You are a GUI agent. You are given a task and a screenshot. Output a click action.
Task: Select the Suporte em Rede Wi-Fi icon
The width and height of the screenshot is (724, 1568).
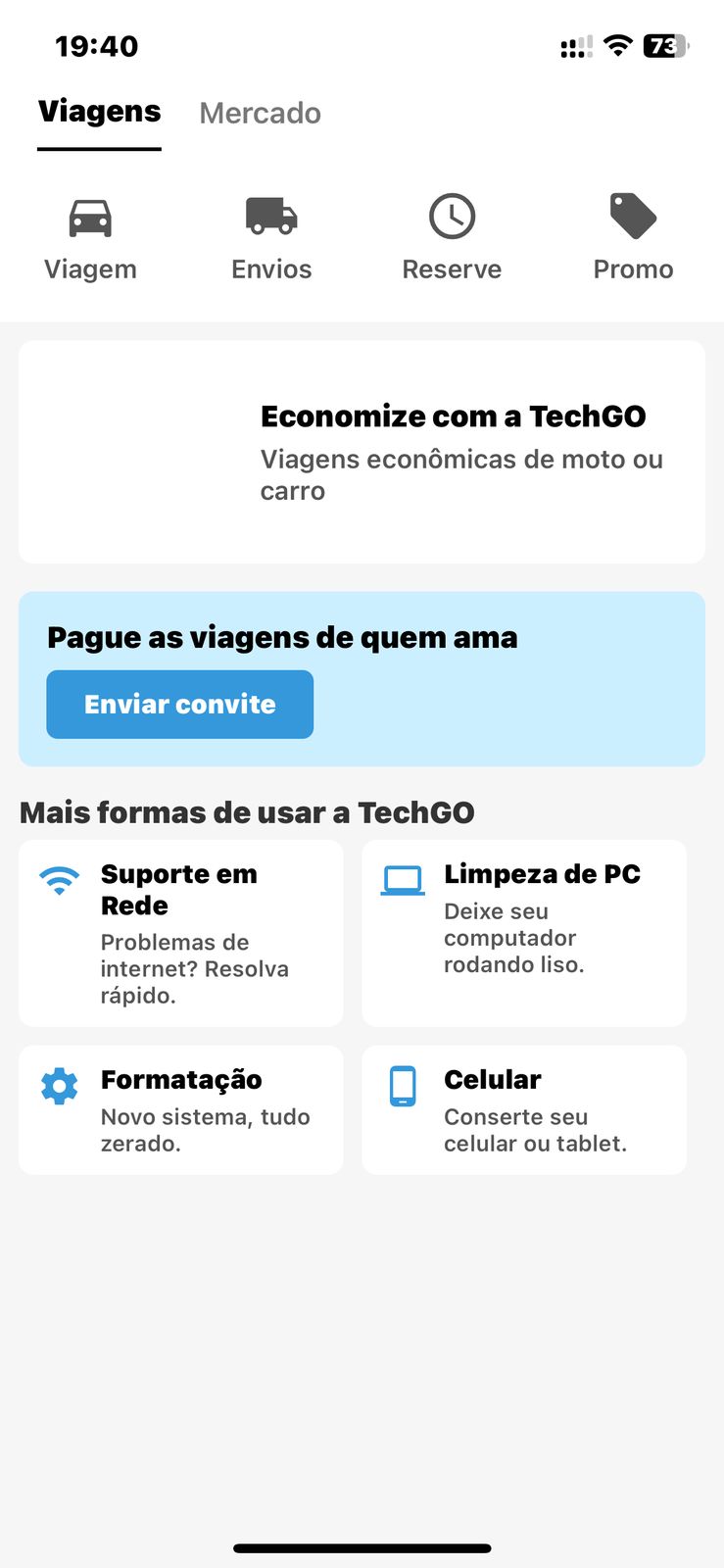59,880
